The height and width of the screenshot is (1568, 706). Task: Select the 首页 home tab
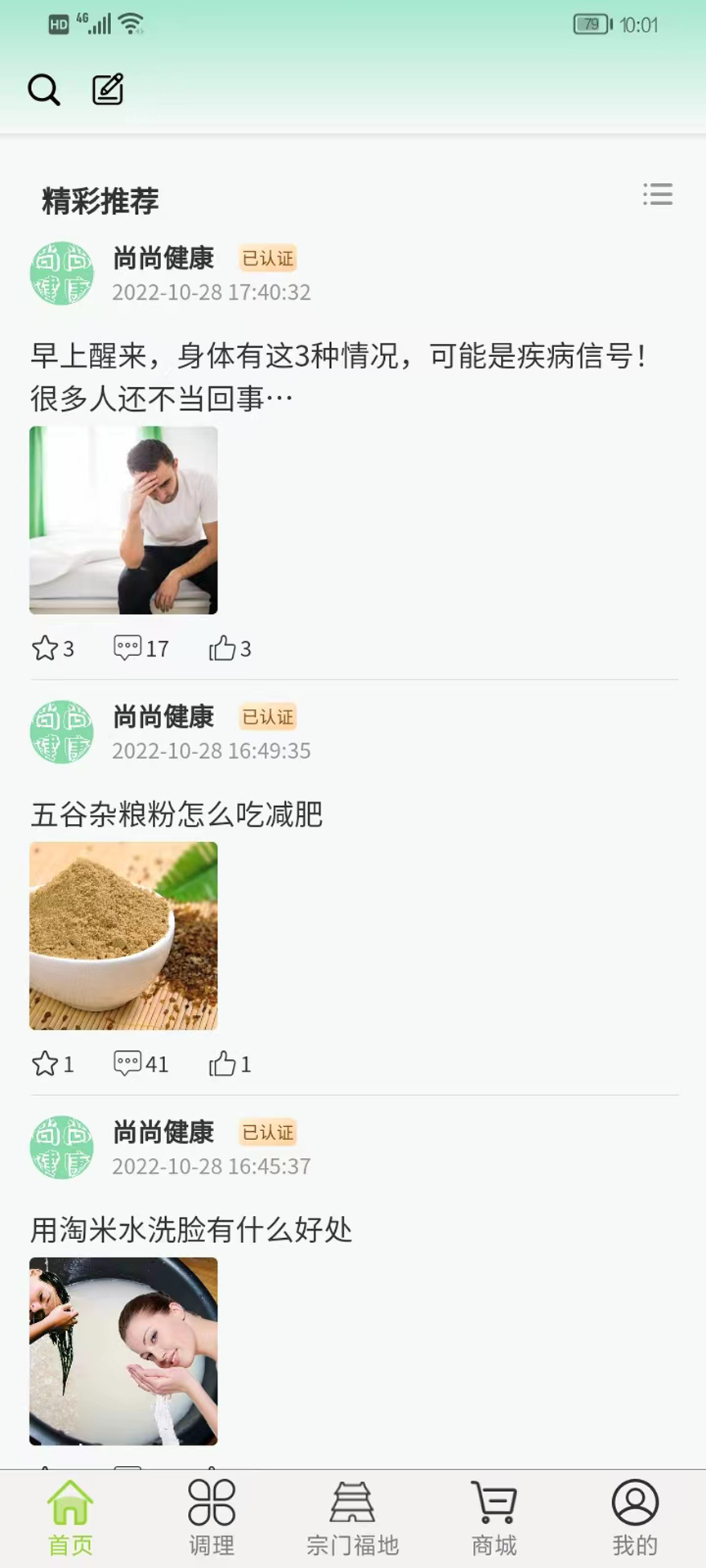70,1518
